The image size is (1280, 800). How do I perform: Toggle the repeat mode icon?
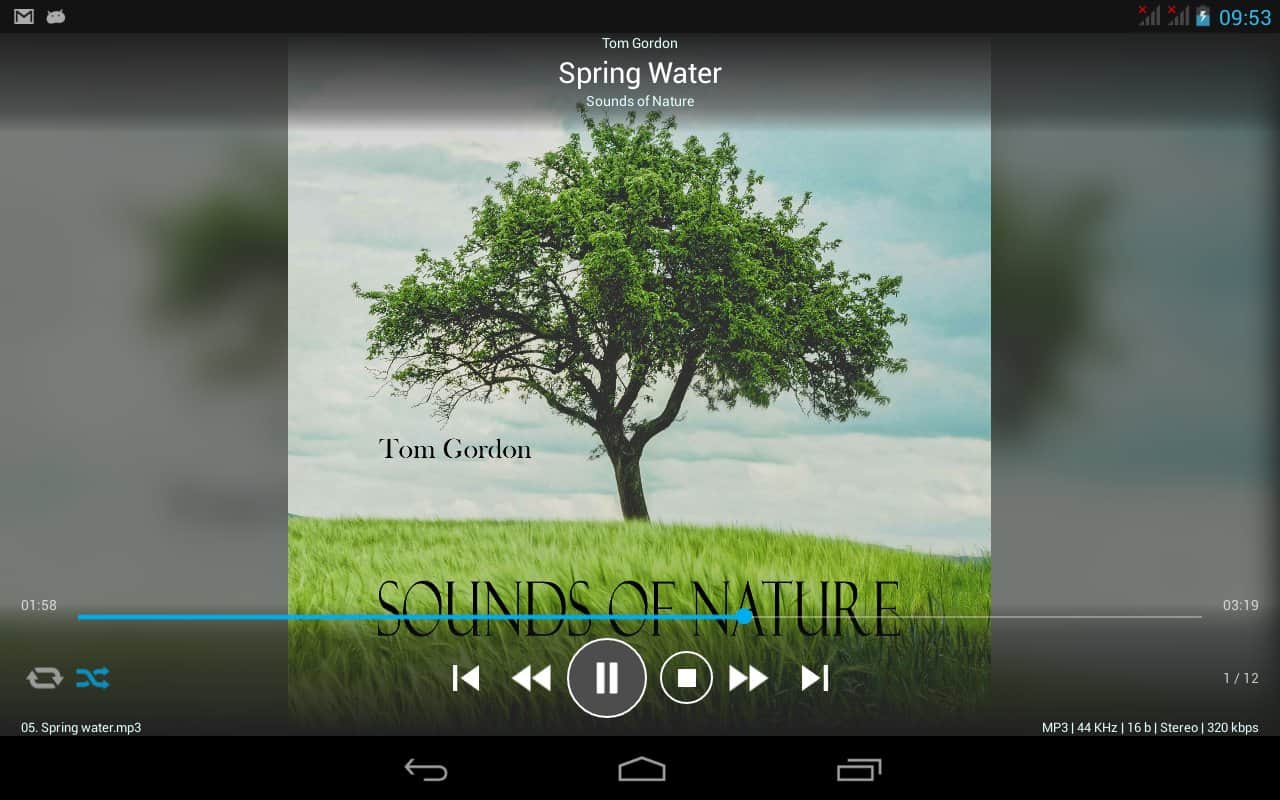pos(44,678)
